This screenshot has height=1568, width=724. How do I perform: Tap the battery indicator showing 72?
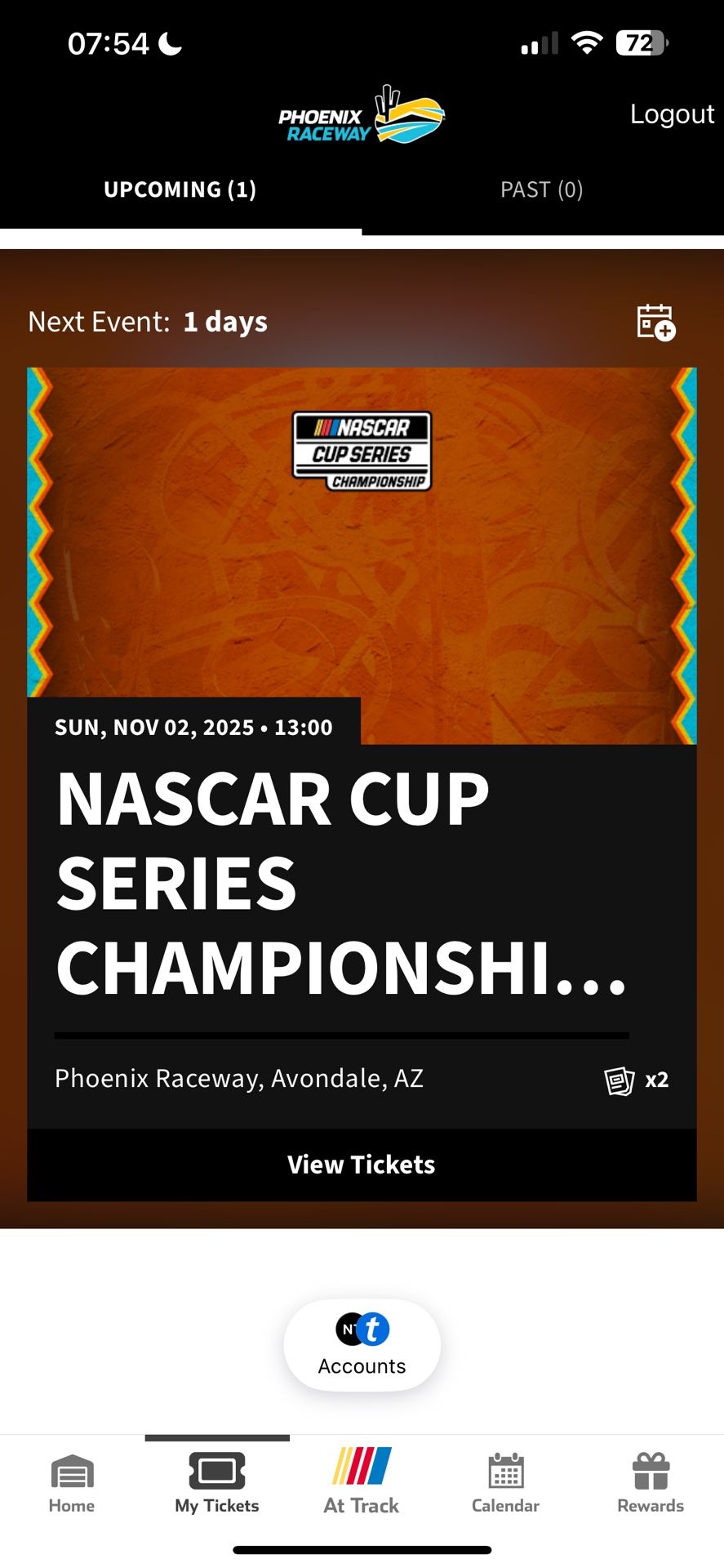tap(639, 42)
